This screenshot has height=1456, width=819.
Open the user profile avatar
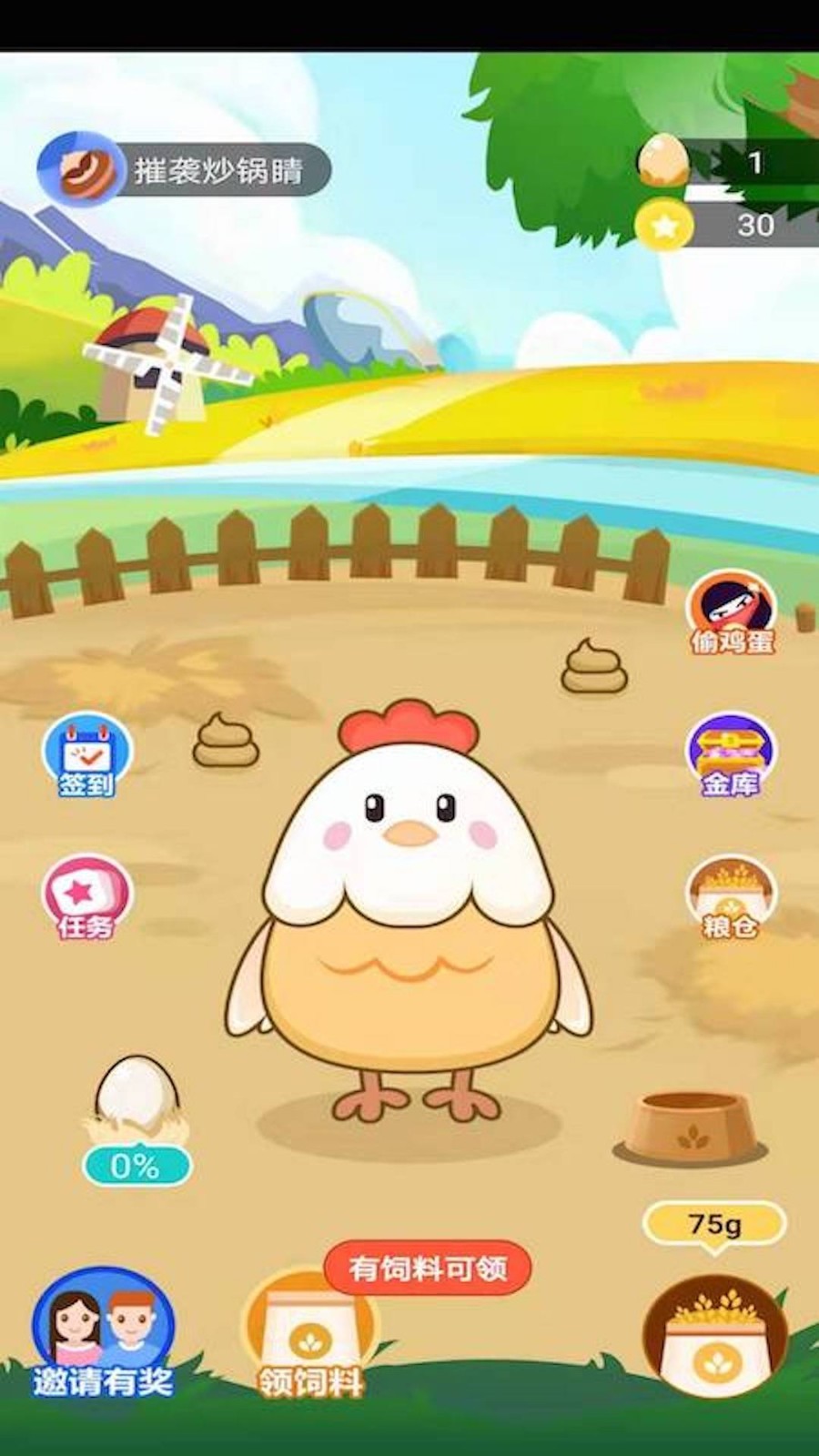(x=76, y=169)
